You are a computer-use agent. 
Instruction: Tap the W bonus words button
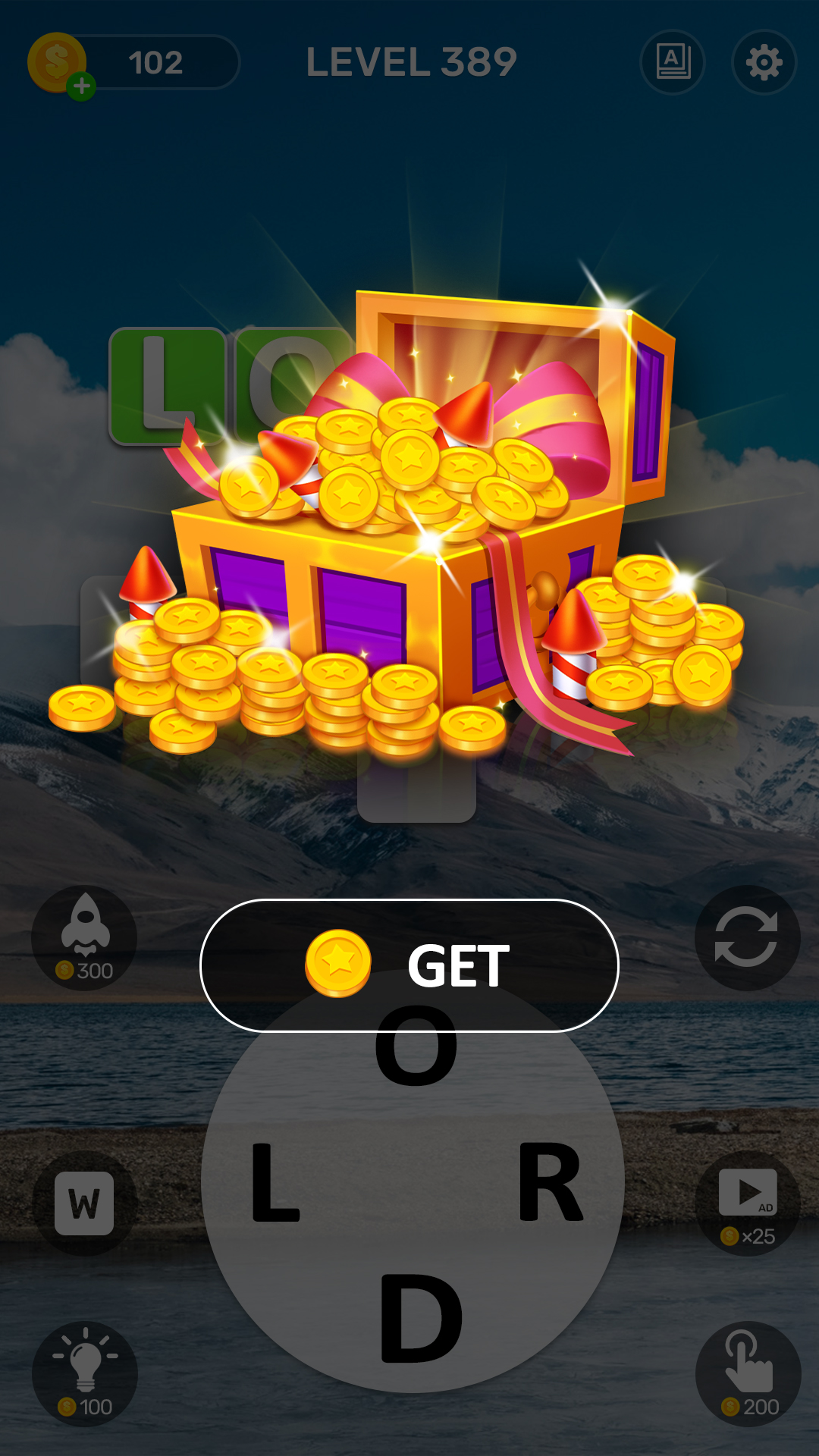84,1203
